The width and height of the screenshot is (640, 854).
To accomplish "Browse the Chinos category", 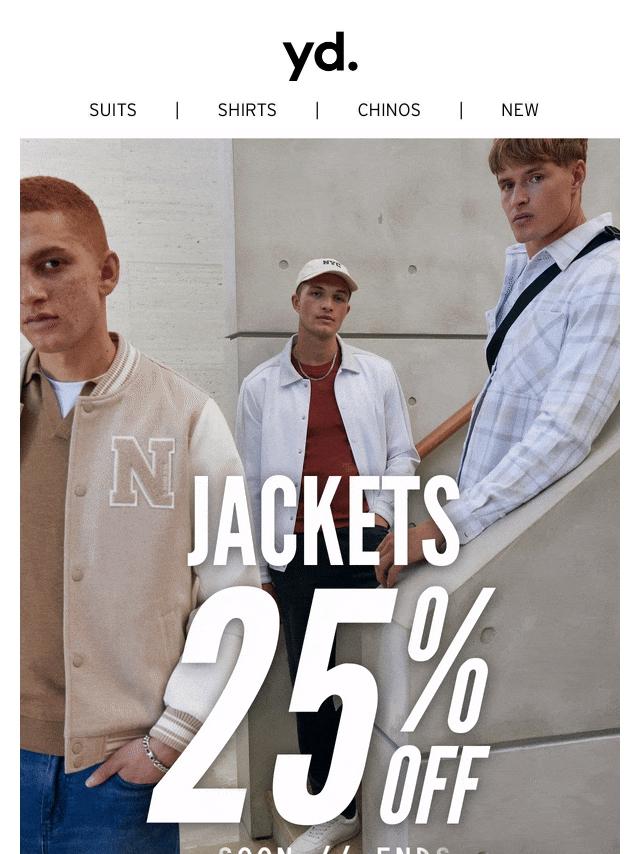I will coord(389,110).
